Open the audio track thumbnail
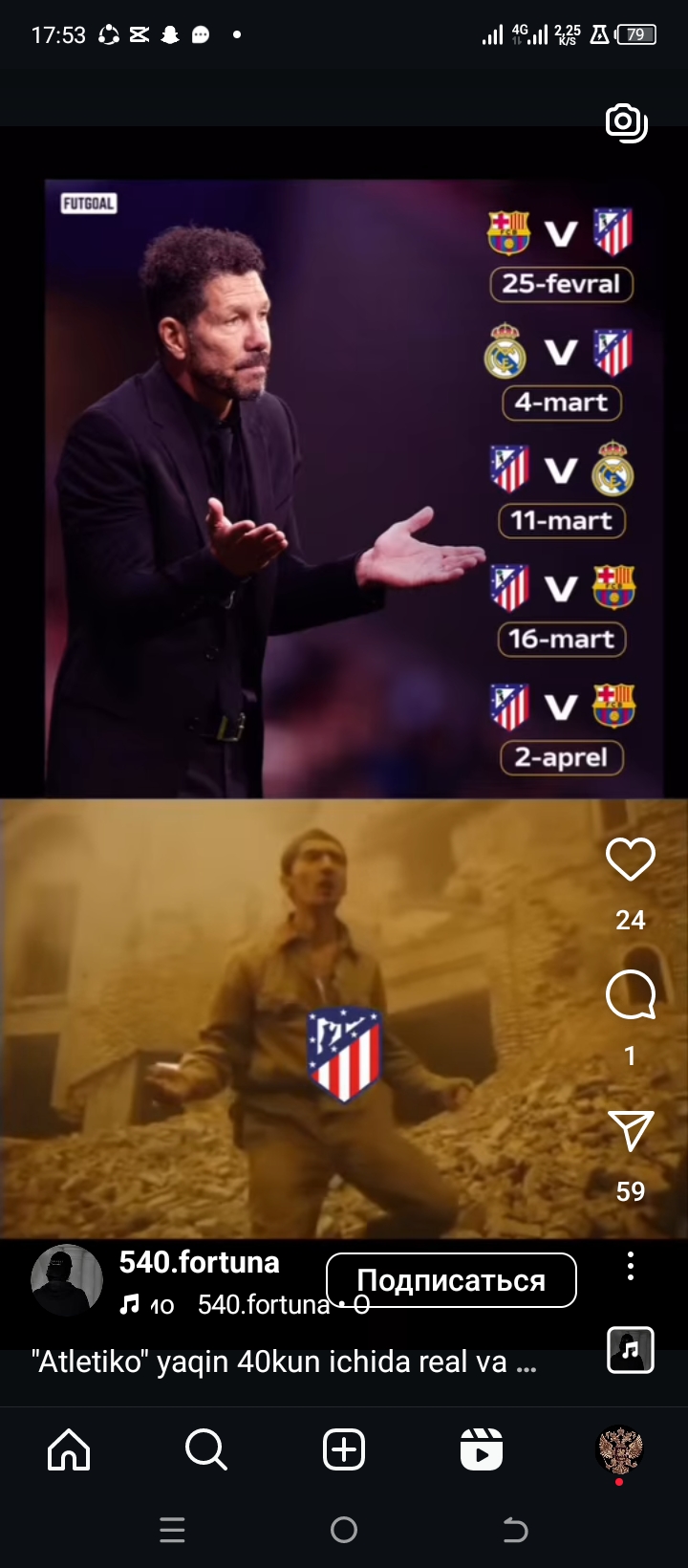 tap(630, 1349)
